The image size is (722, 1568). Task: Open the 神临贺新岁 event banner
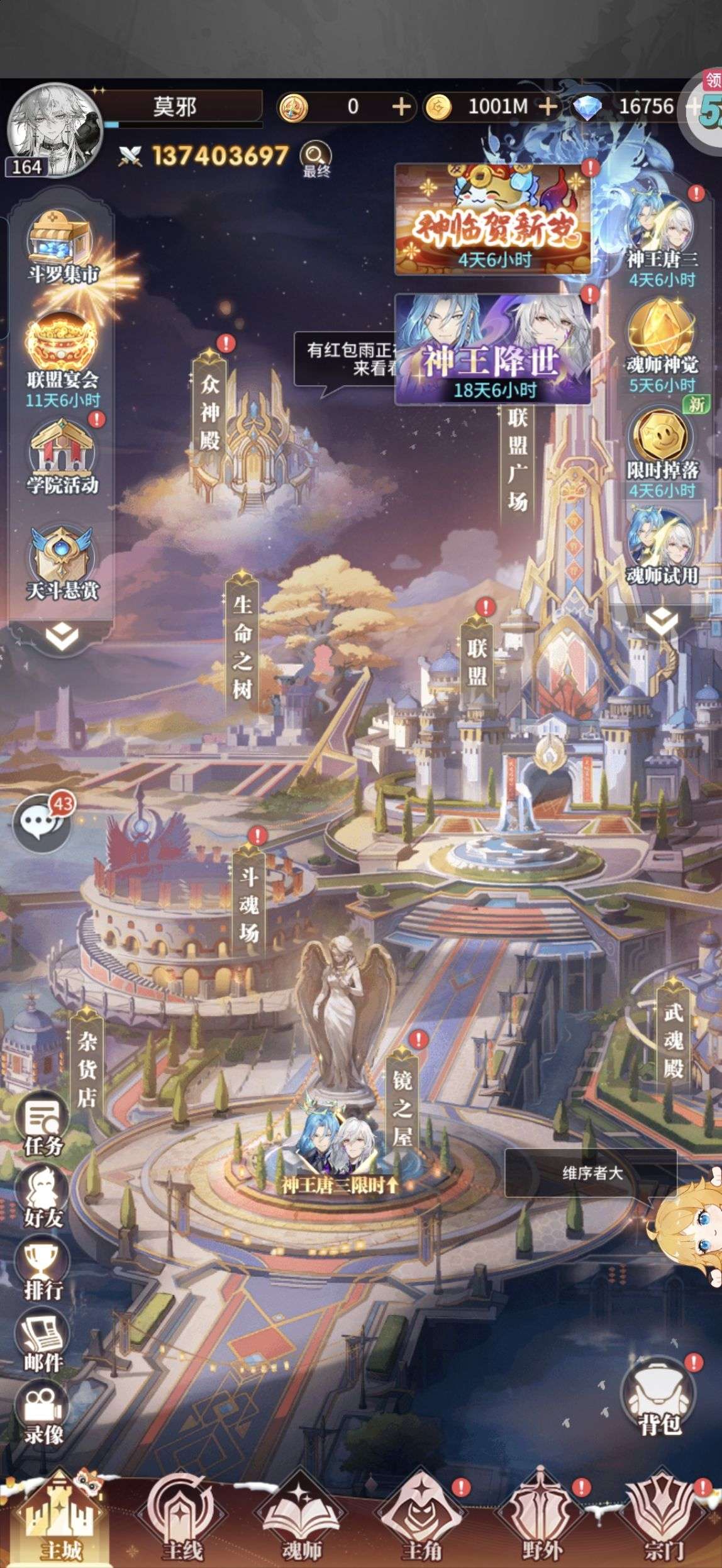point(492,220)
